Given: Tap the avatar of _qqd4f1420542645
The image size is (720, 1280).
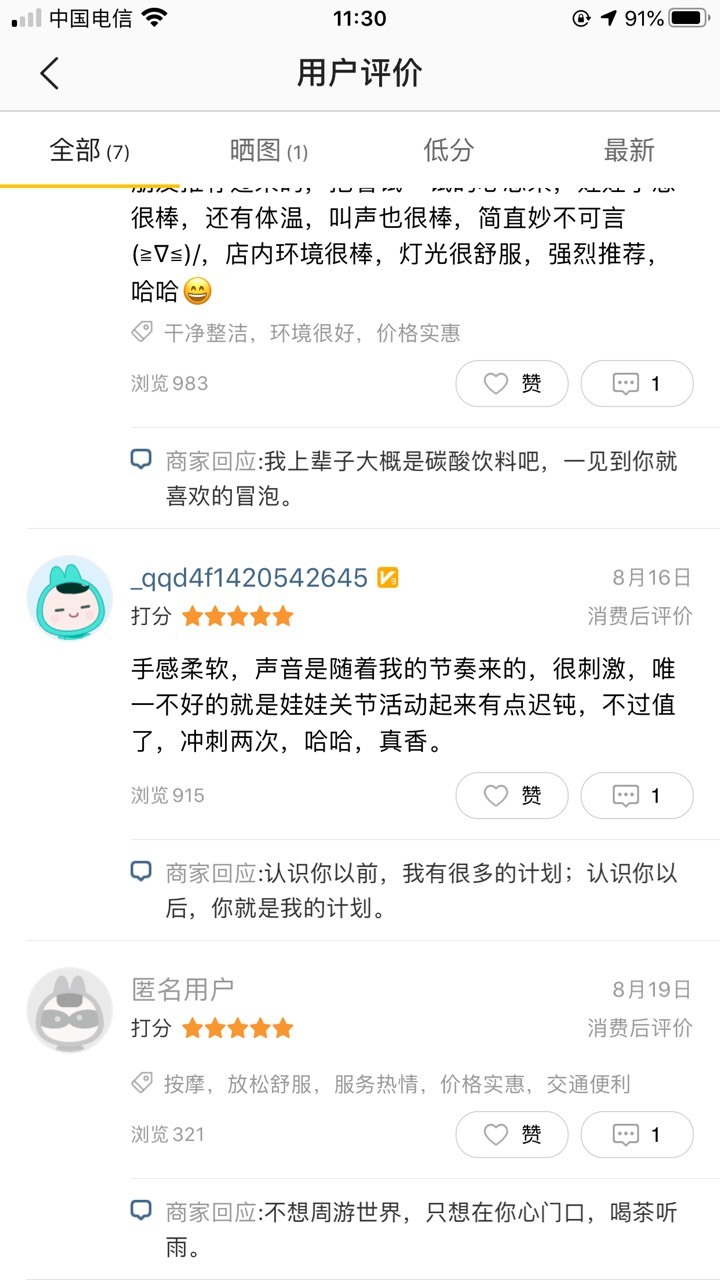Looking at the screenshot, I should click(x=69, y=598).
